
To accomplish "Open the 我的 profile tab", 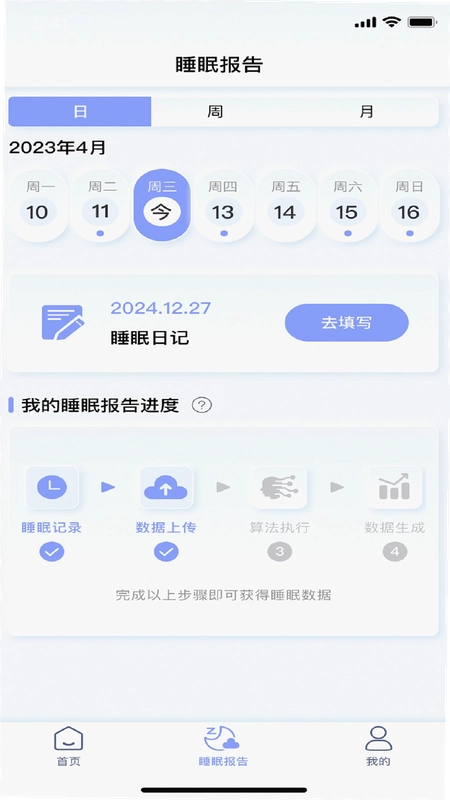I will pyautogui.click(x=379, y=746).
